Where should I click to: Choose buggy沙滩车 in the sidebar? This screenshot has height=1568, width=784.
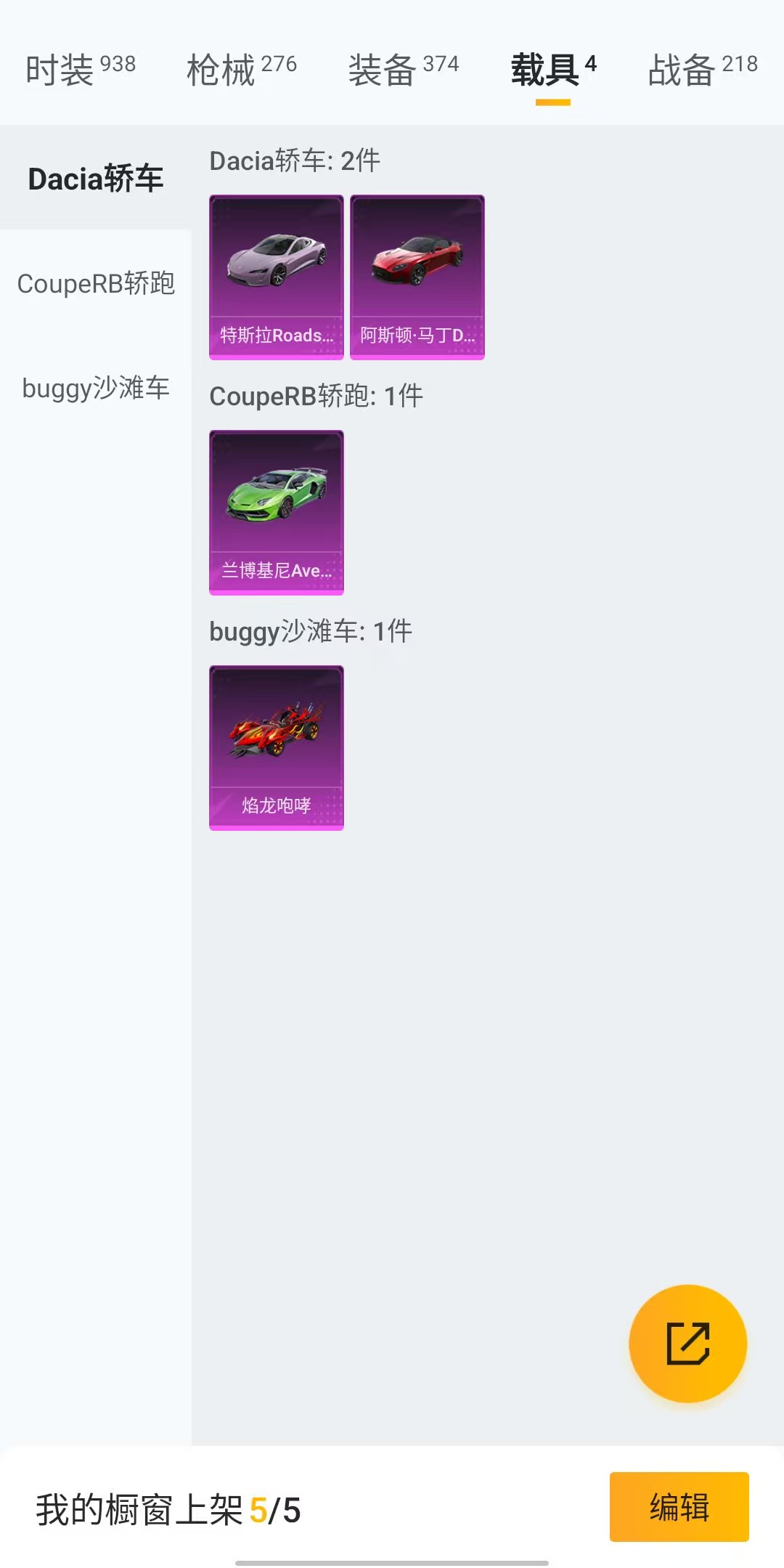pos(95,388)
